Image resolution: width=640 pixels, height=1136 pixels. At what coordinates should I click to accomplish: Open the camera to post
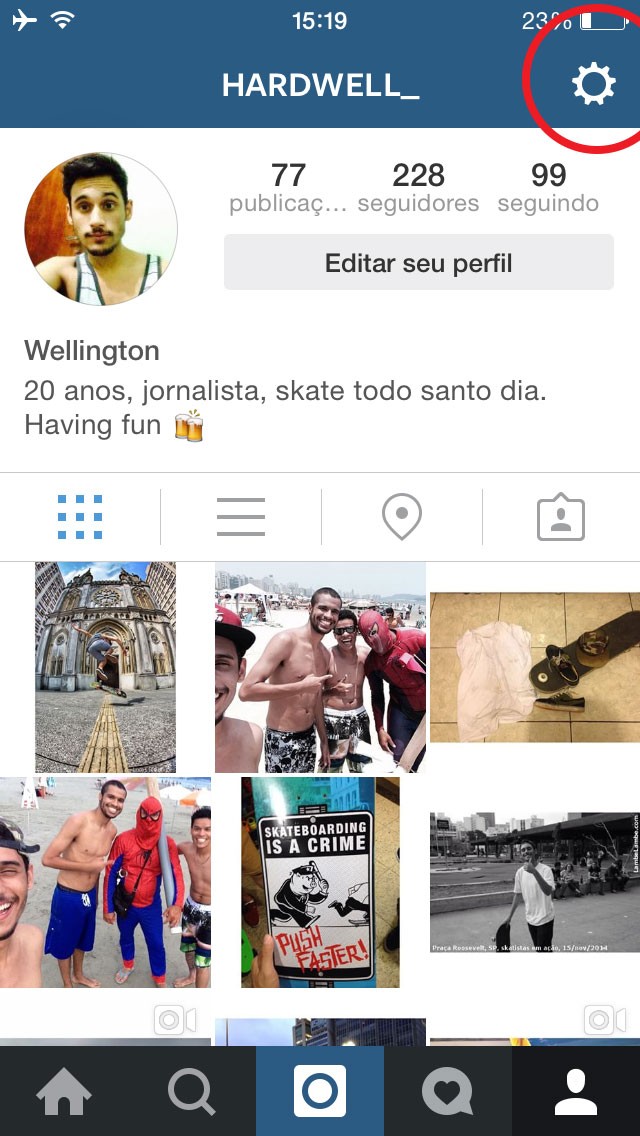320,1091
